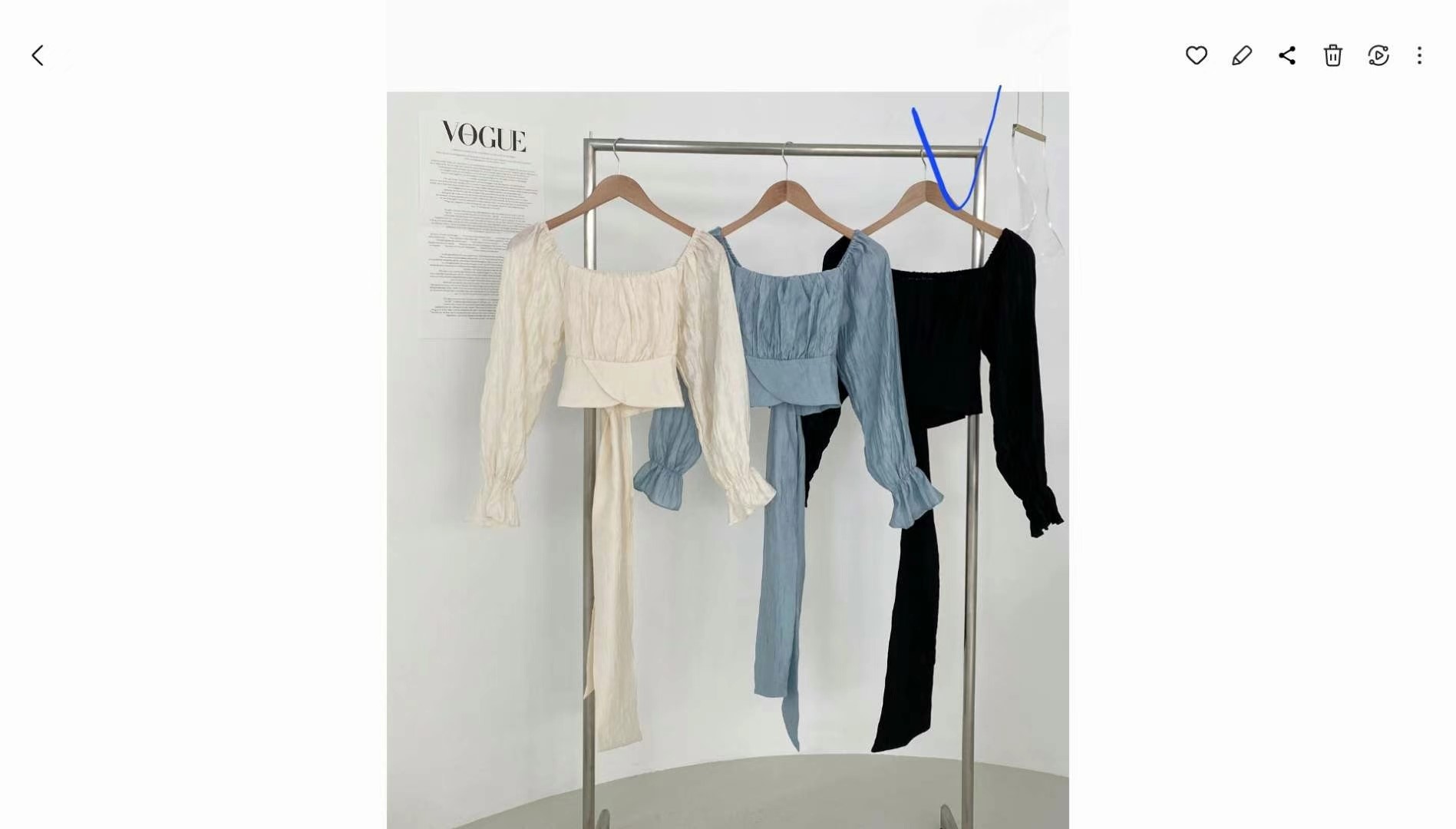The image size is (1456, 829).
Task: Edit this photo with the pencil
Action: pyautogui.click(x=1242, y=55)
